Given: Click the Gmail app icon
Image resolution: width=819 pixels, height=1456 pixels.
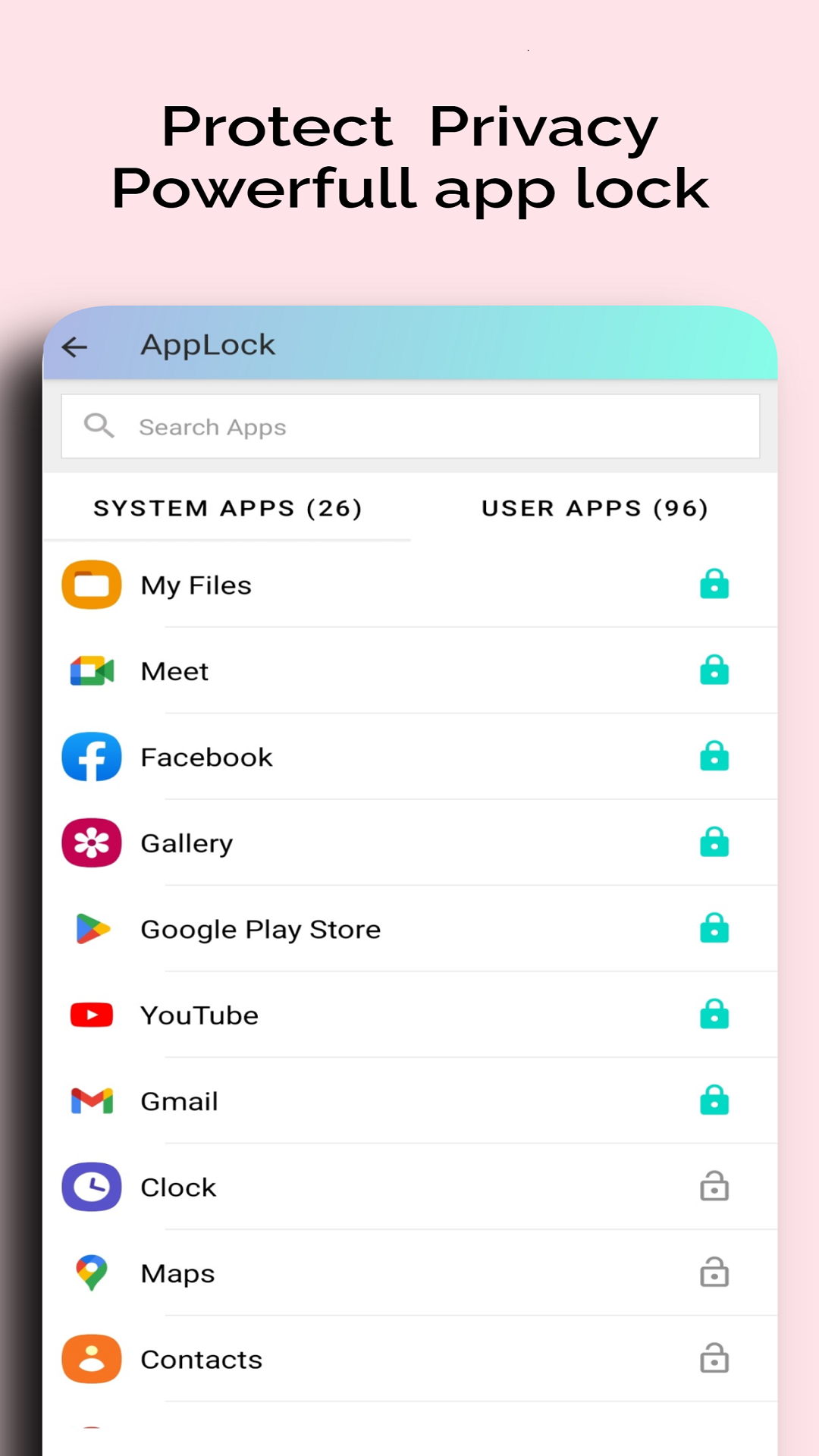Looking at the screenshot, I should (91, 1101).
